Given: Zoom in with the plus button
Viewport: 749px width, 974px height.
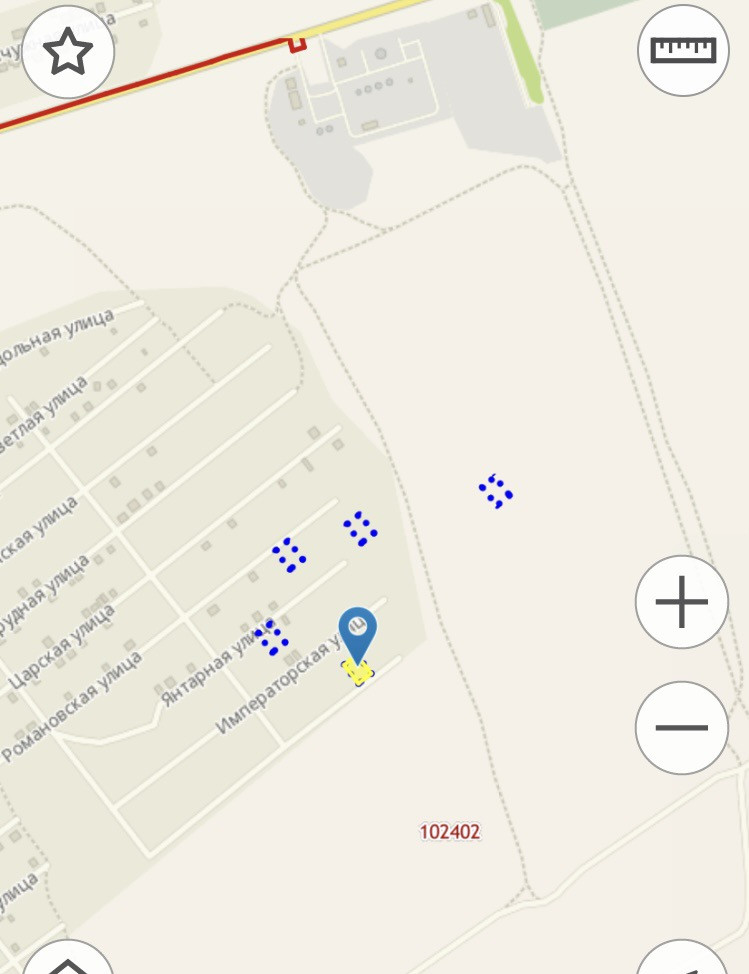Looking at the screenshot, I should click(x=681, y=602).
